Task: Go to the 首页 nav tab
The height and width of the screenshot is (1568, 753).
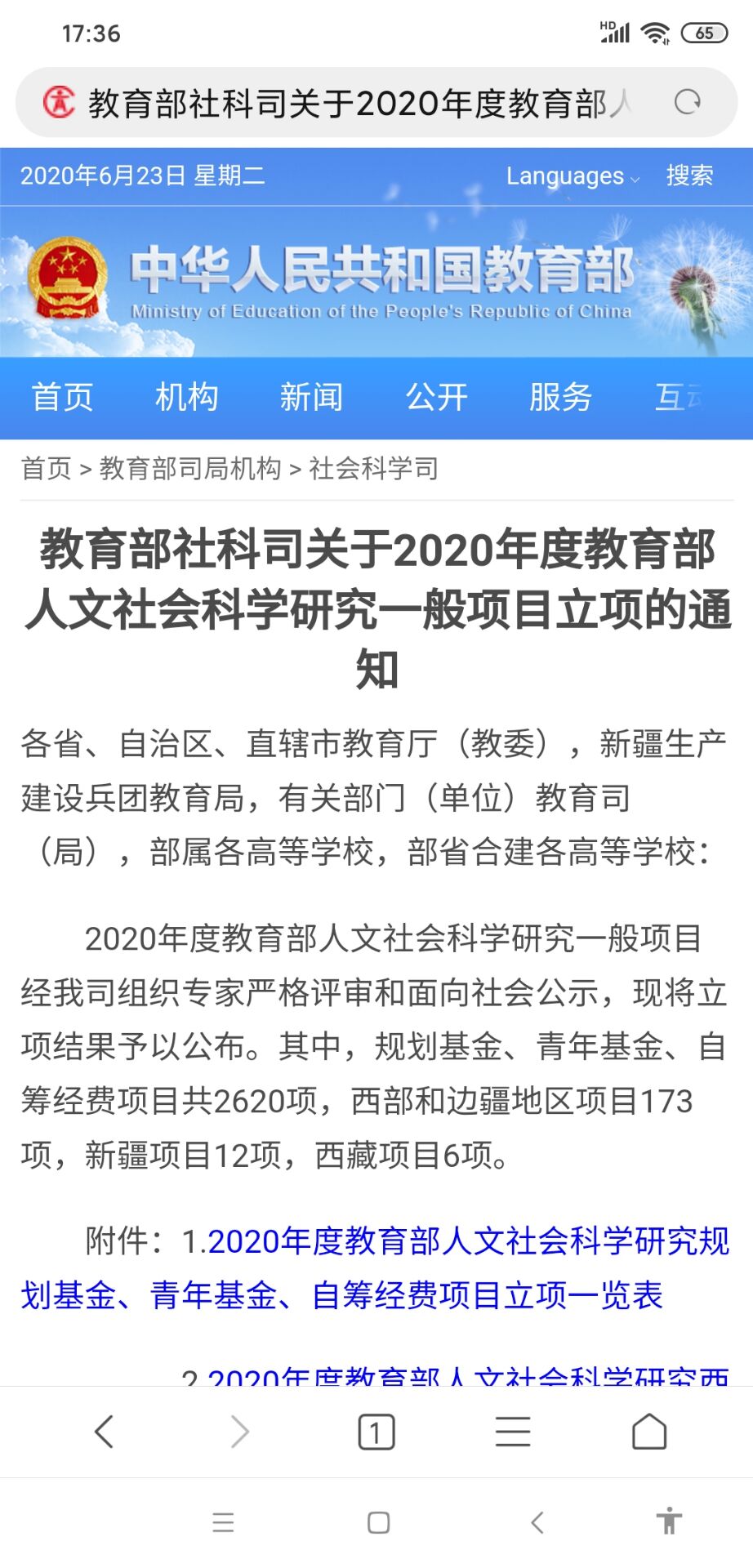Action: 62,398
